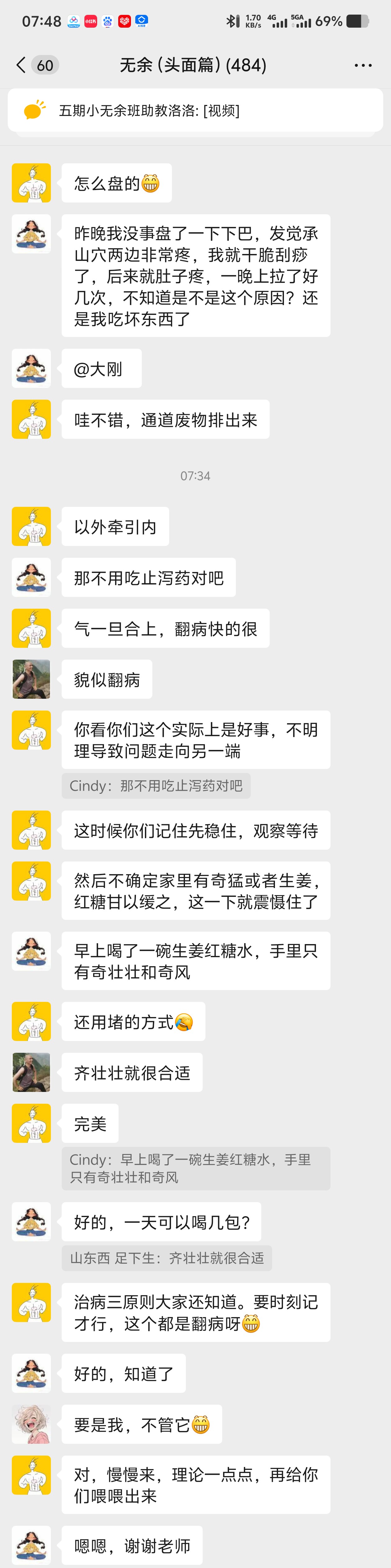Open the group chat overflow menu
391x1568 pixels.
362,65
